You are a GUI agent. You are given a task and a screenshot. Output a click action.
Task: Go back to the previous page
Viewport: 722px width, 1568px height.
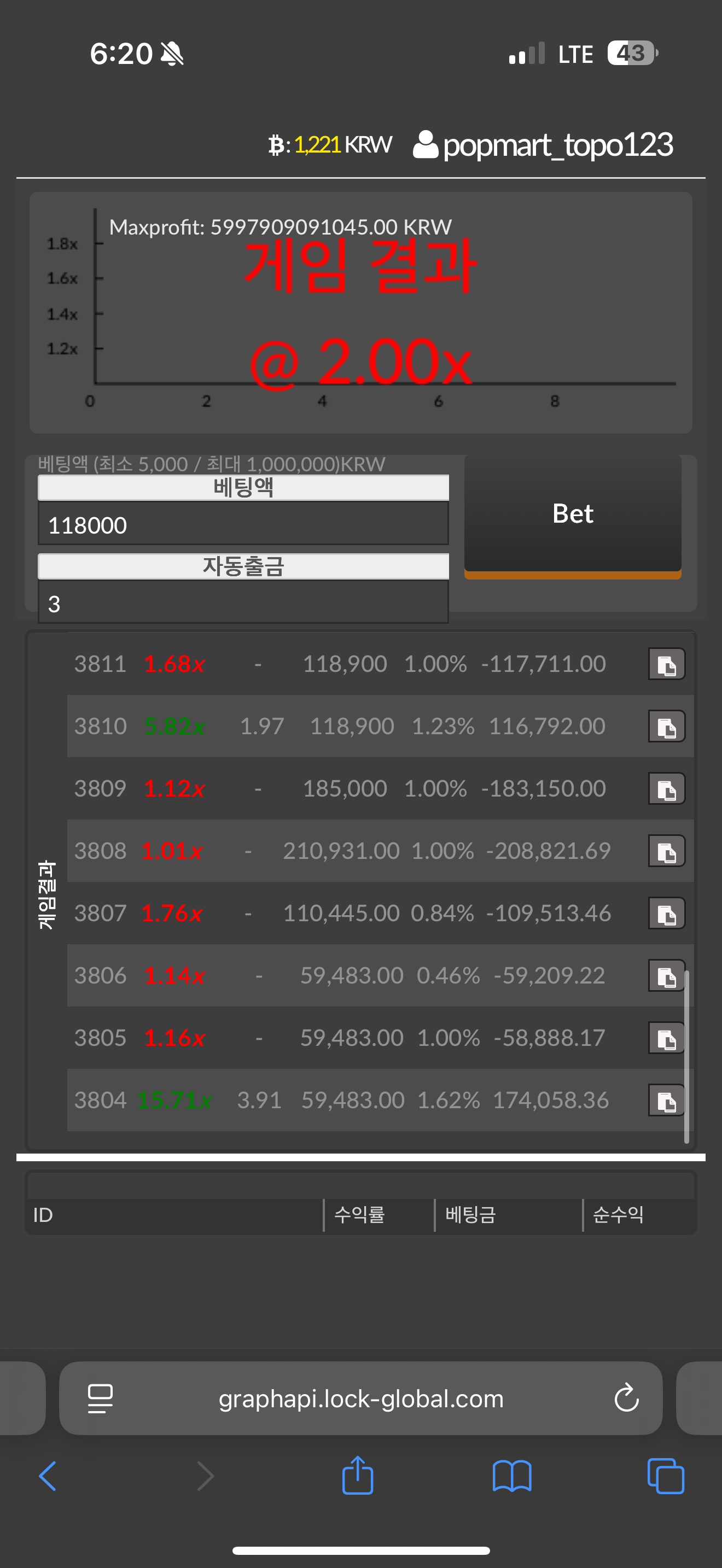[x=48, y=1476]
